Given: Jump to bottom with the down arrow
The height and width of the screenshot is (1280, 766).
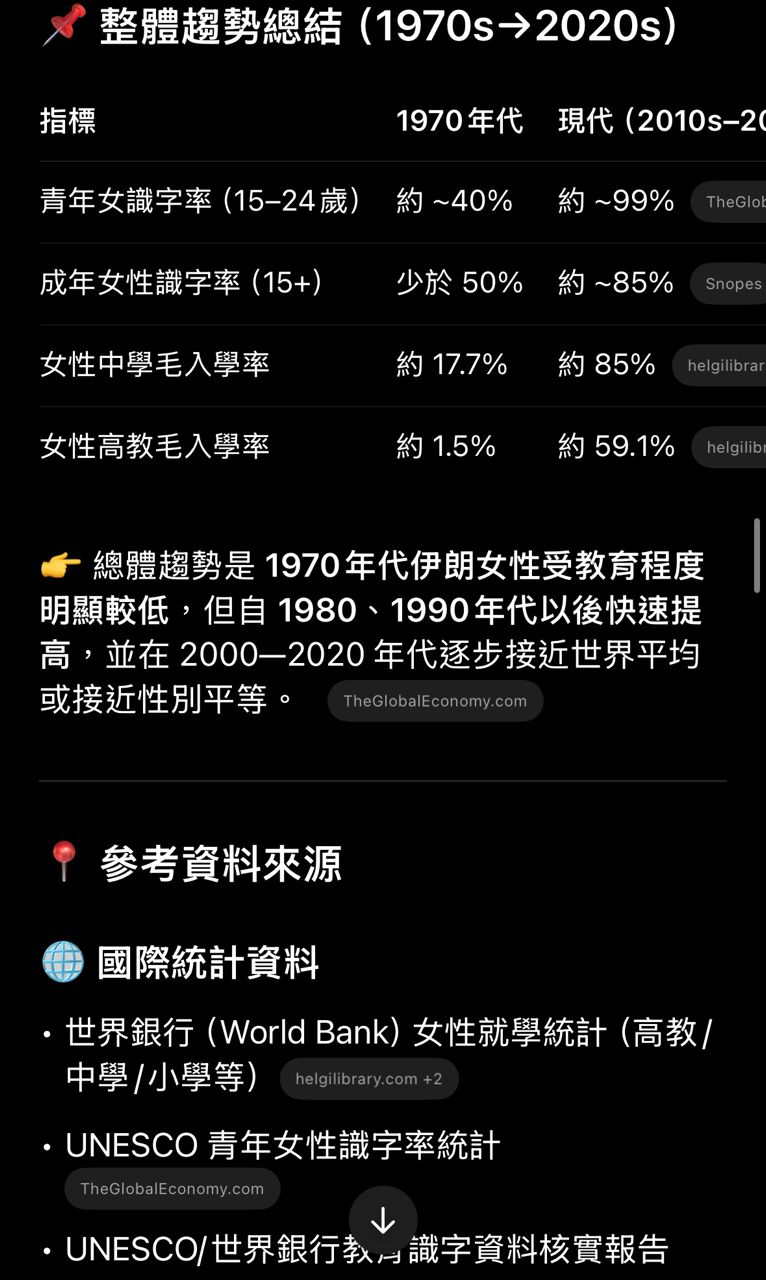Looking at the screenshot, I should pyautogui.click(x=383, y=1220).
